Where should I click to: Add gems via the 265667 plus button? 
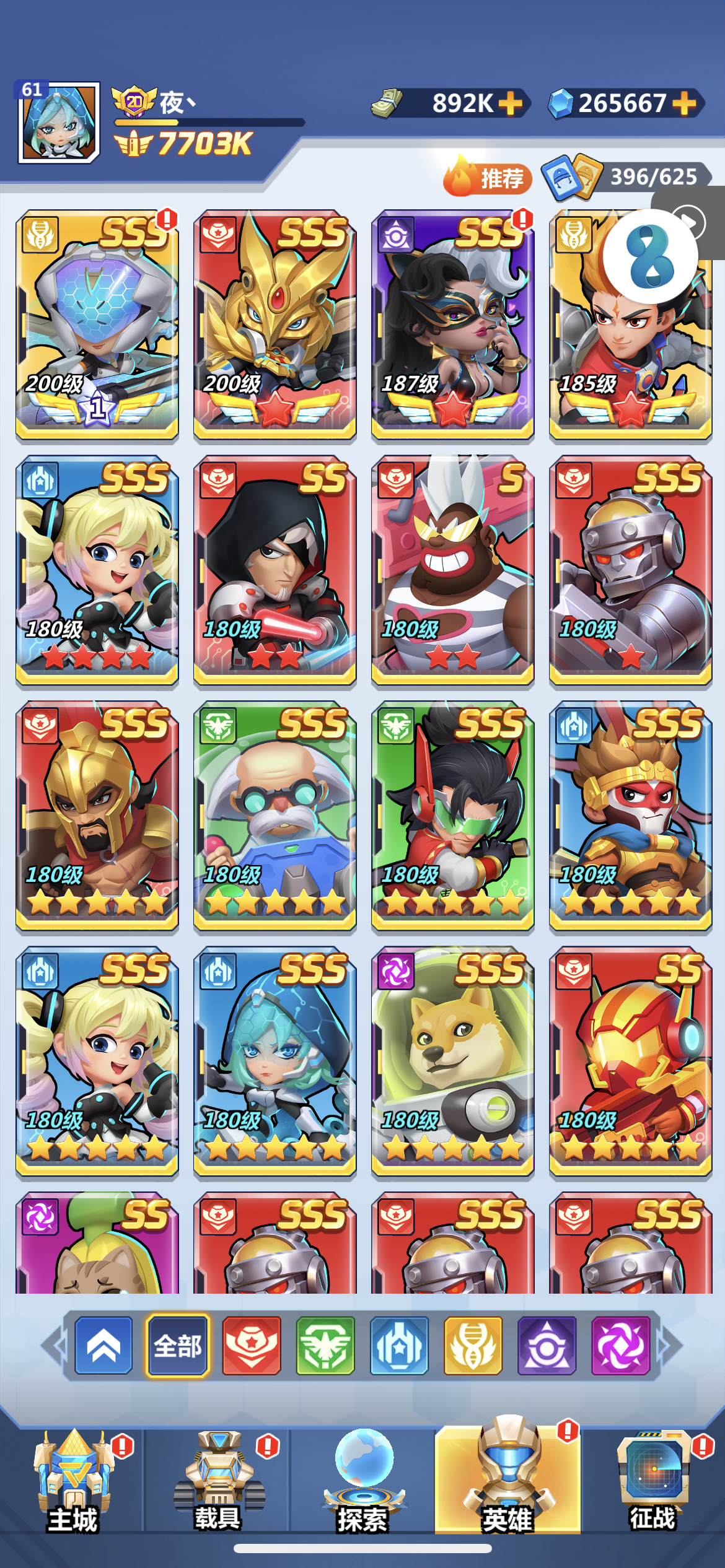pos(684,103)
